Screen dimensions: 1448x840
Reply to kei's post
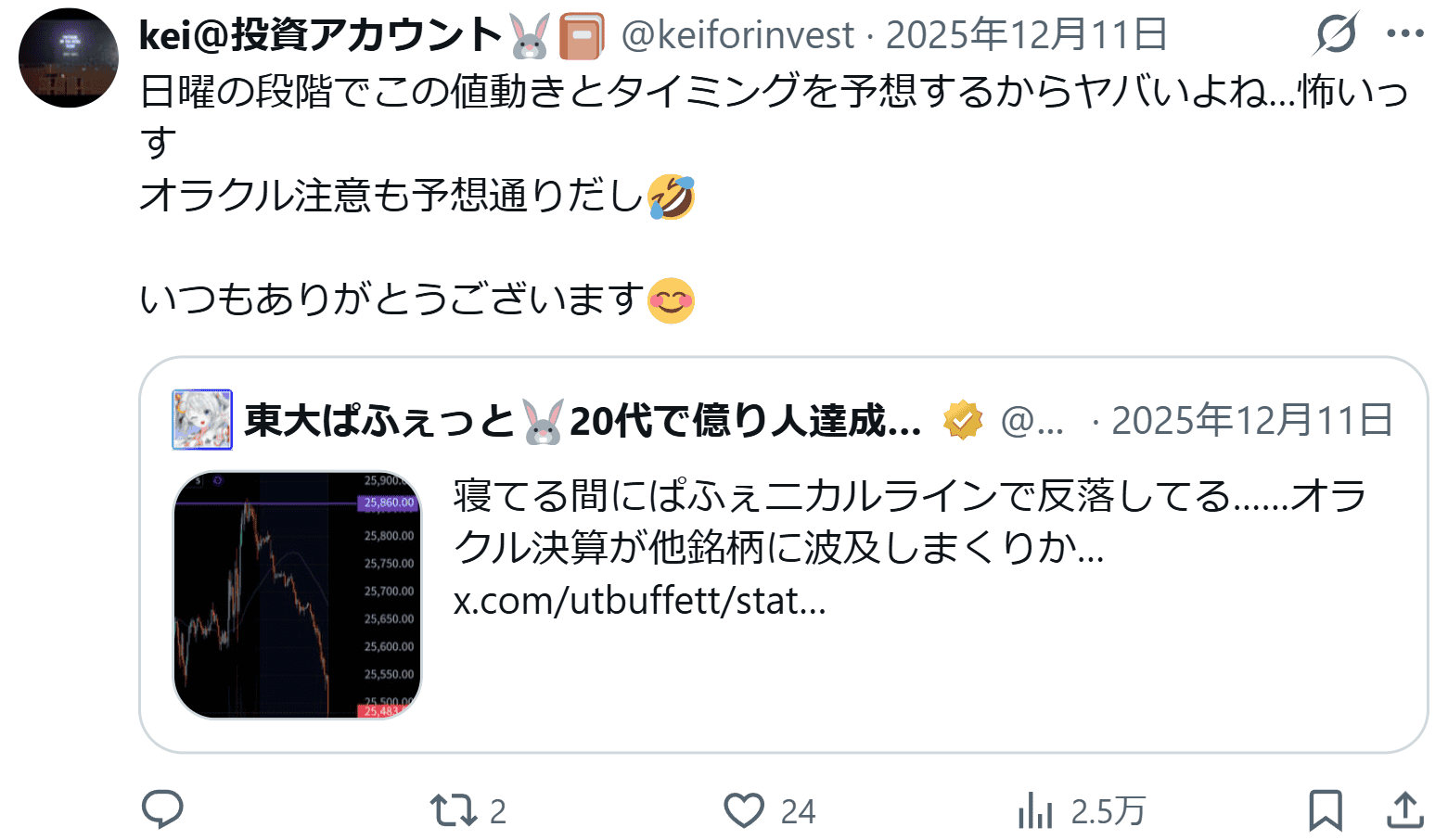coord(162,810)
